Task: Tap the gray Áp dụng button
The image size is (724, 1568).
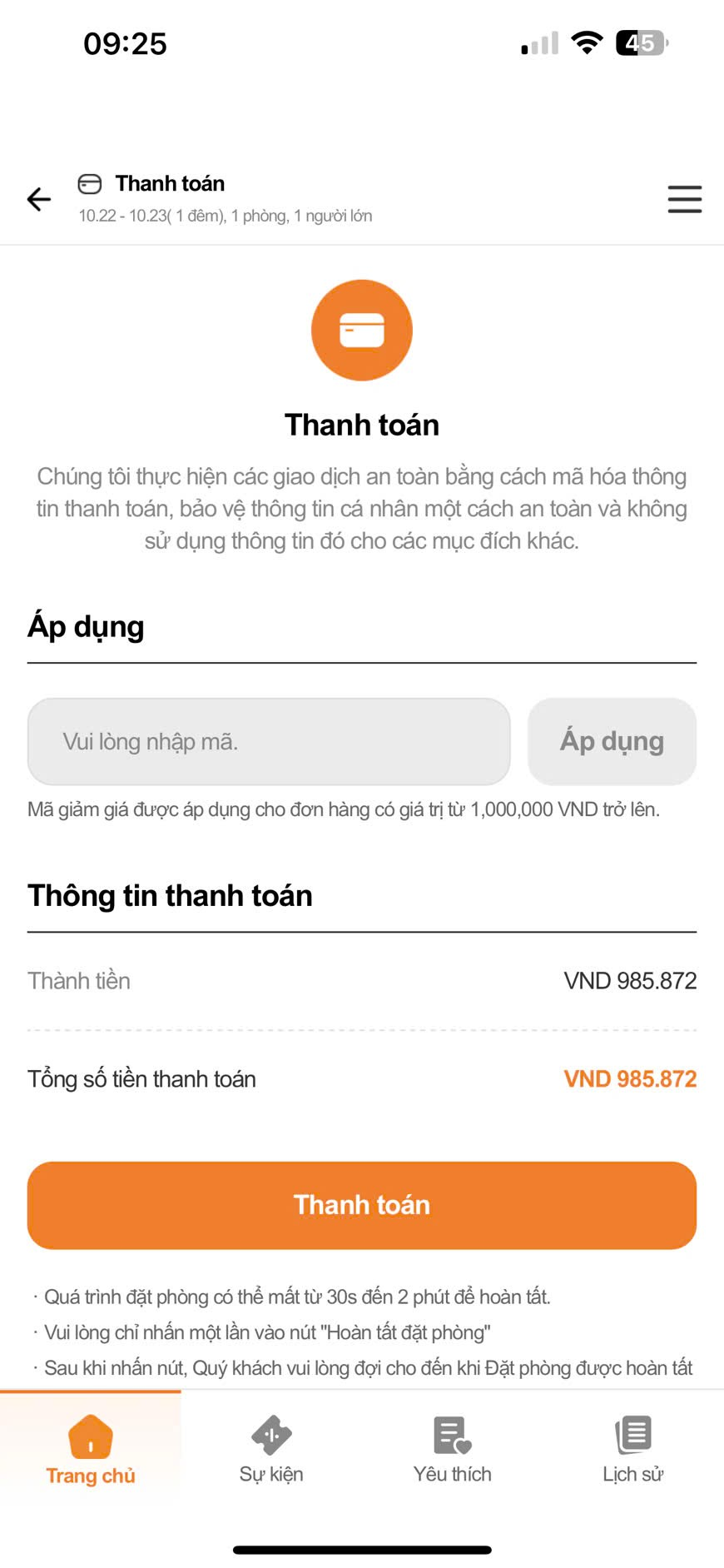Action: [612, 741]
